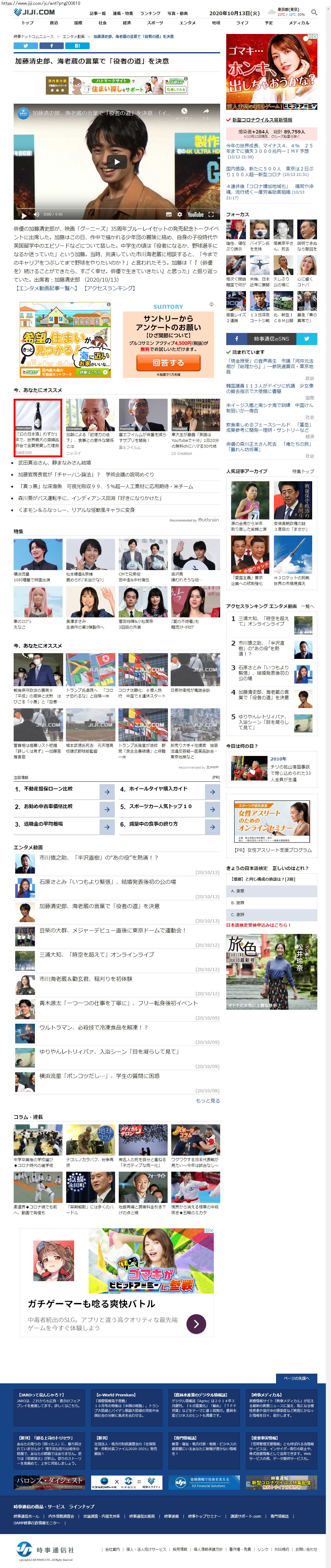Tap もっと見る under エンタメ動画

tap(208, 1100)
